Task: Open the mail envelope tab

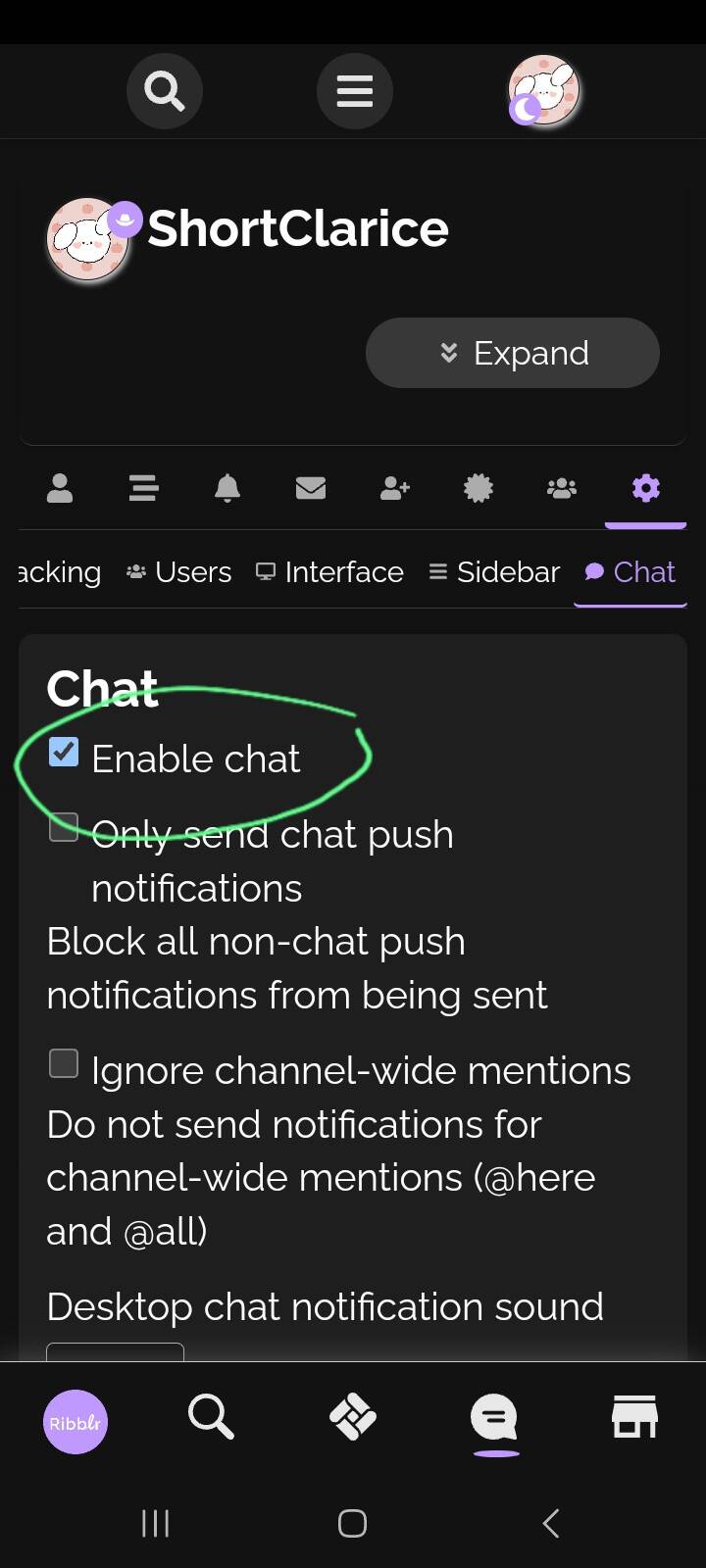Action: tap(311, 487)
